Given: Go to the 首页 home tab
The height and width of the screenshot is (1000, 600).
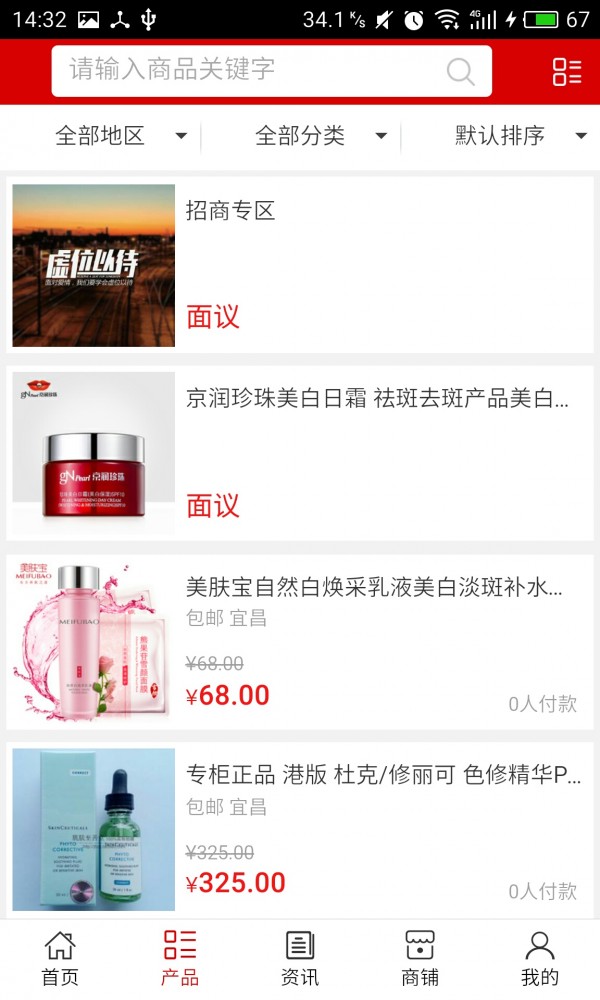Looking at the screenshot, I should [60, 958].
